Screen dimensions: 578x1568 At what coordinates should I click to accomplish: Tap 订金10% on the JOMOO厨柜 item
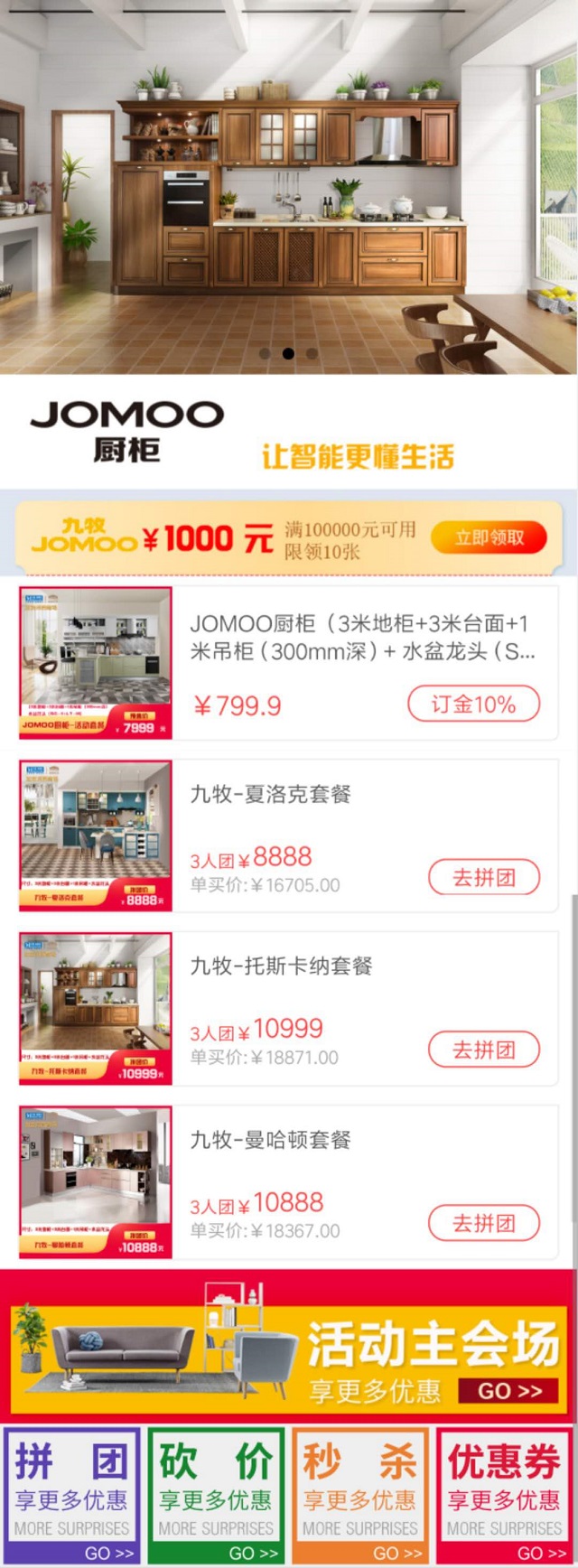(473, 704)
